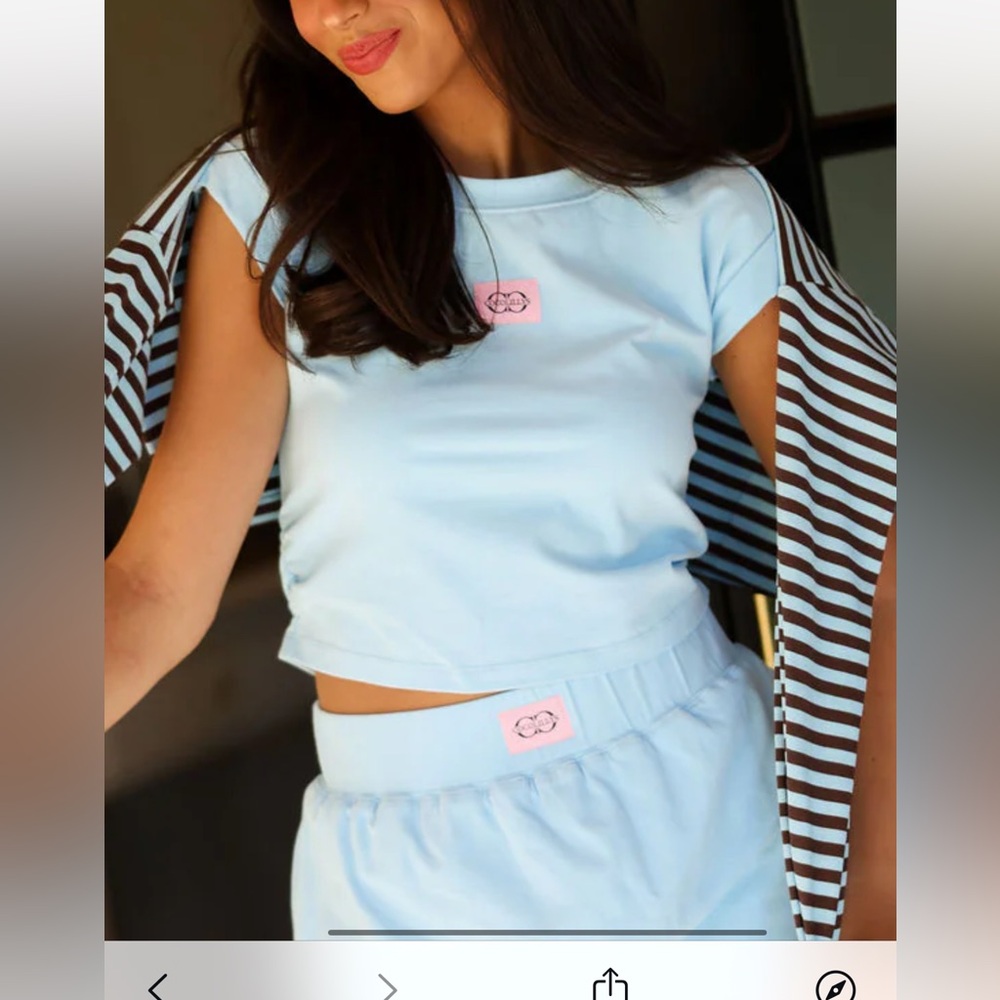Viewport: 1000px width, 1000px height.
Task: Go forward to the next page
Action: [x=387, y=986]
